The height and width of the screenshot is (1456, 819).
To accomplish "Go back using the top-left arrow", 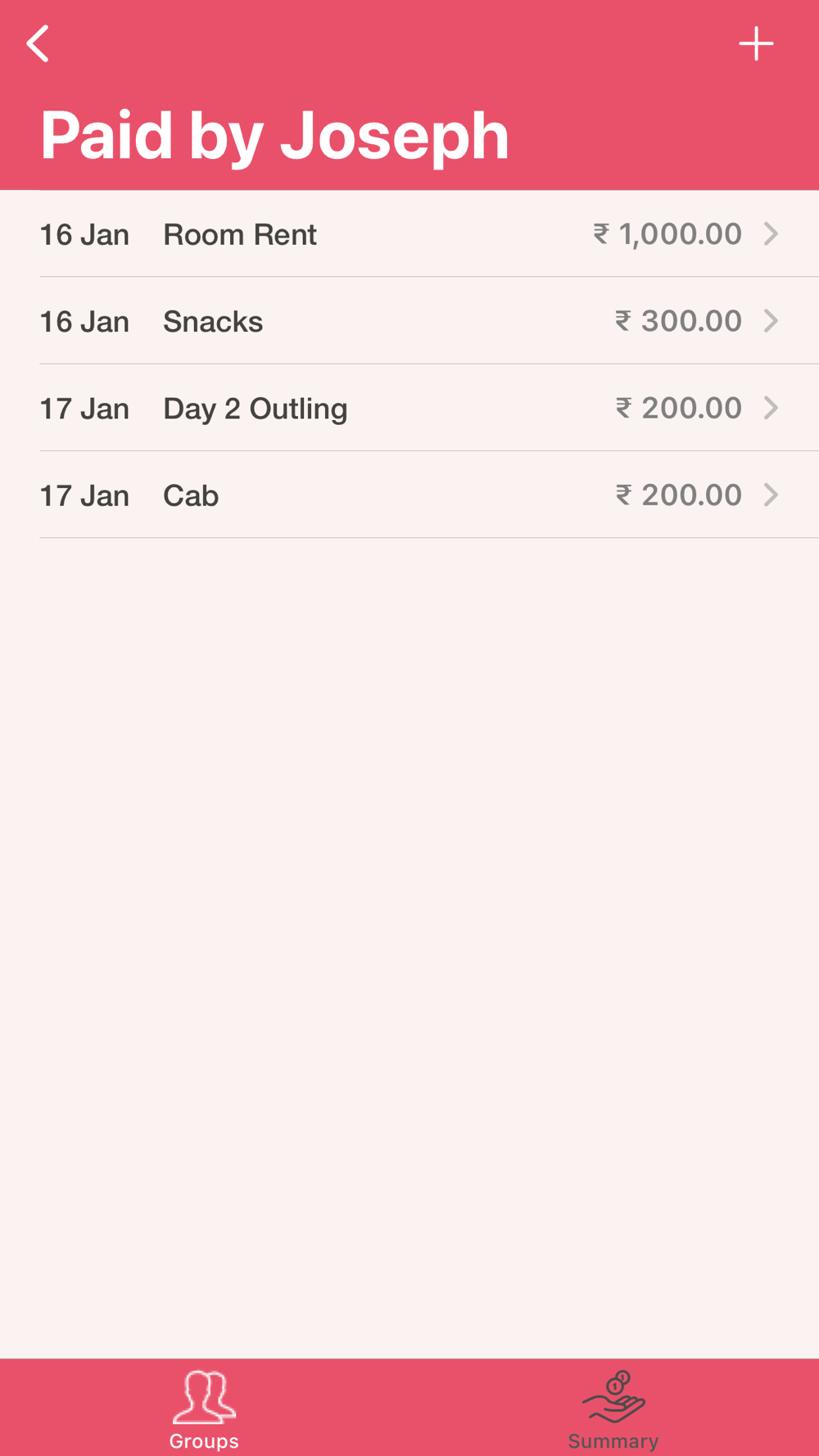I will (x=38, y=43).
